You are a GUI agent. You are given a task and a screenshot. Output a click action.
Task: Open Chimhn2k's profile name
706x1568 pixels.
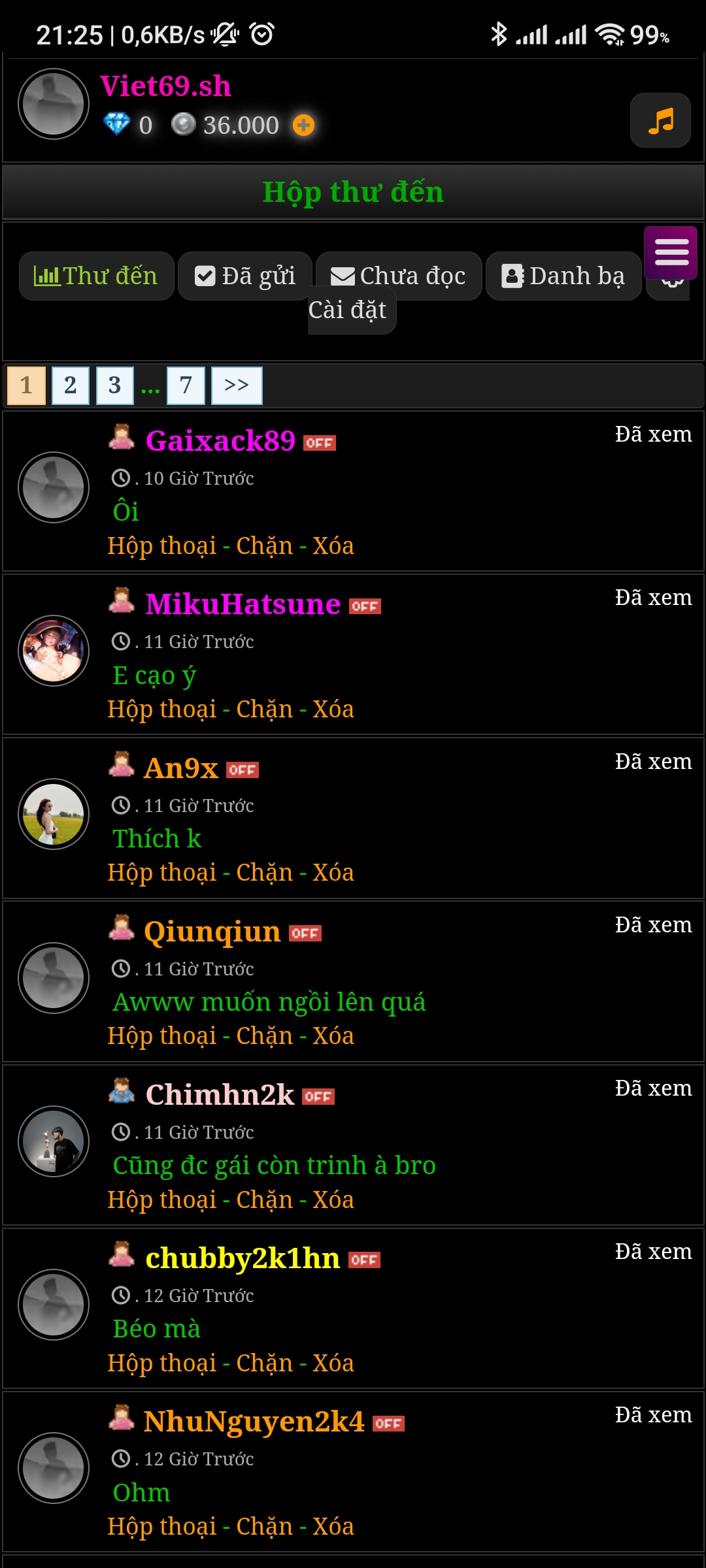pos(220,1095)
